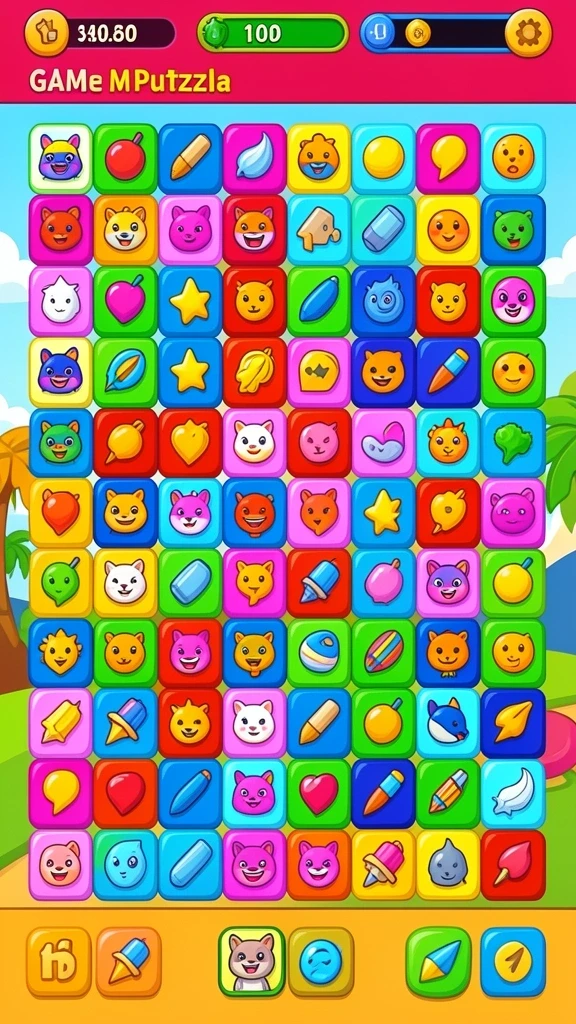Select the whale tile

(x=448, y=723)
